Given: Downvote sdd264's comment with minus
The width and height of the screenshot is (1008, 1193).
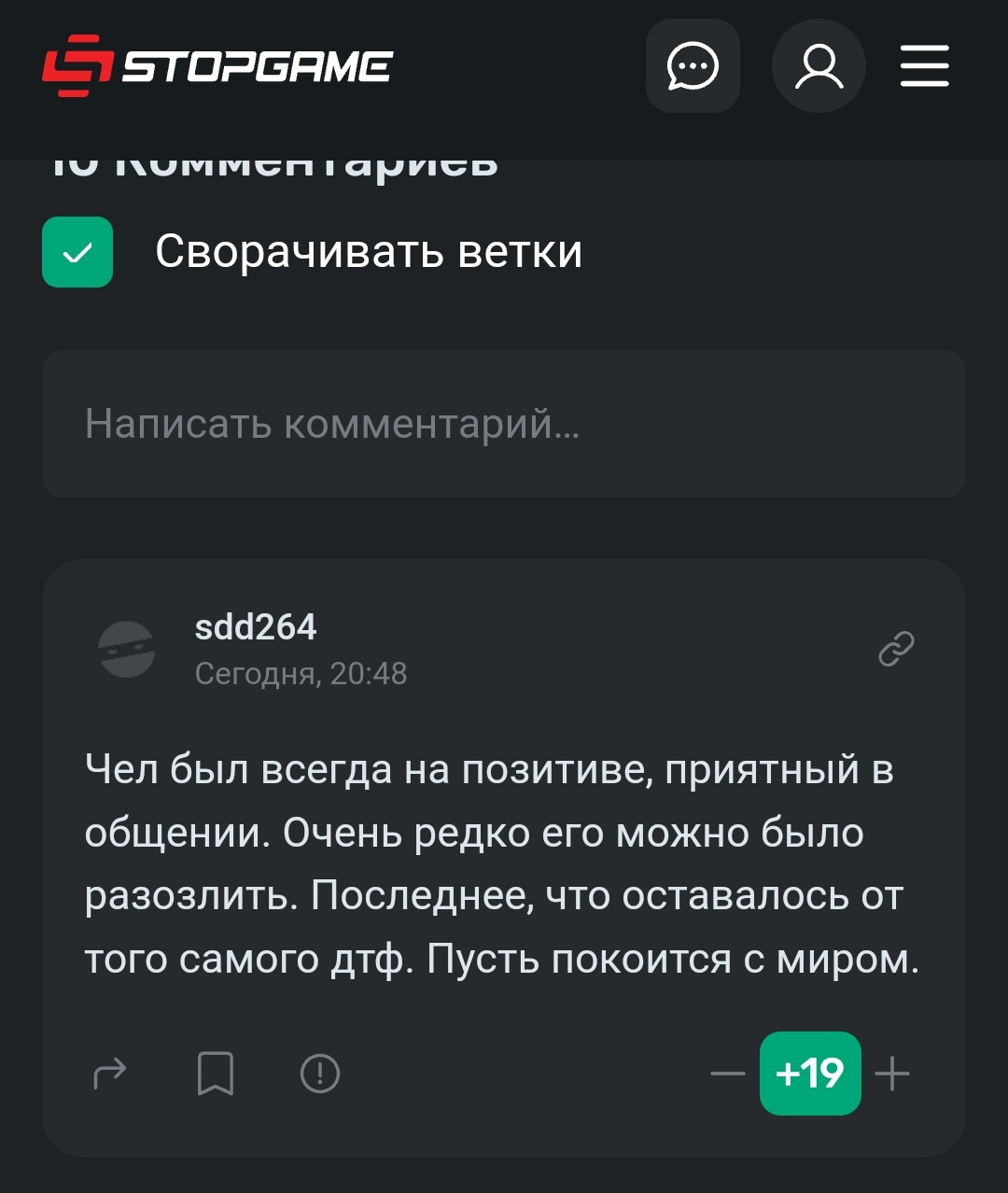Looking at the screenshot, I should [x=728, y=1074].
